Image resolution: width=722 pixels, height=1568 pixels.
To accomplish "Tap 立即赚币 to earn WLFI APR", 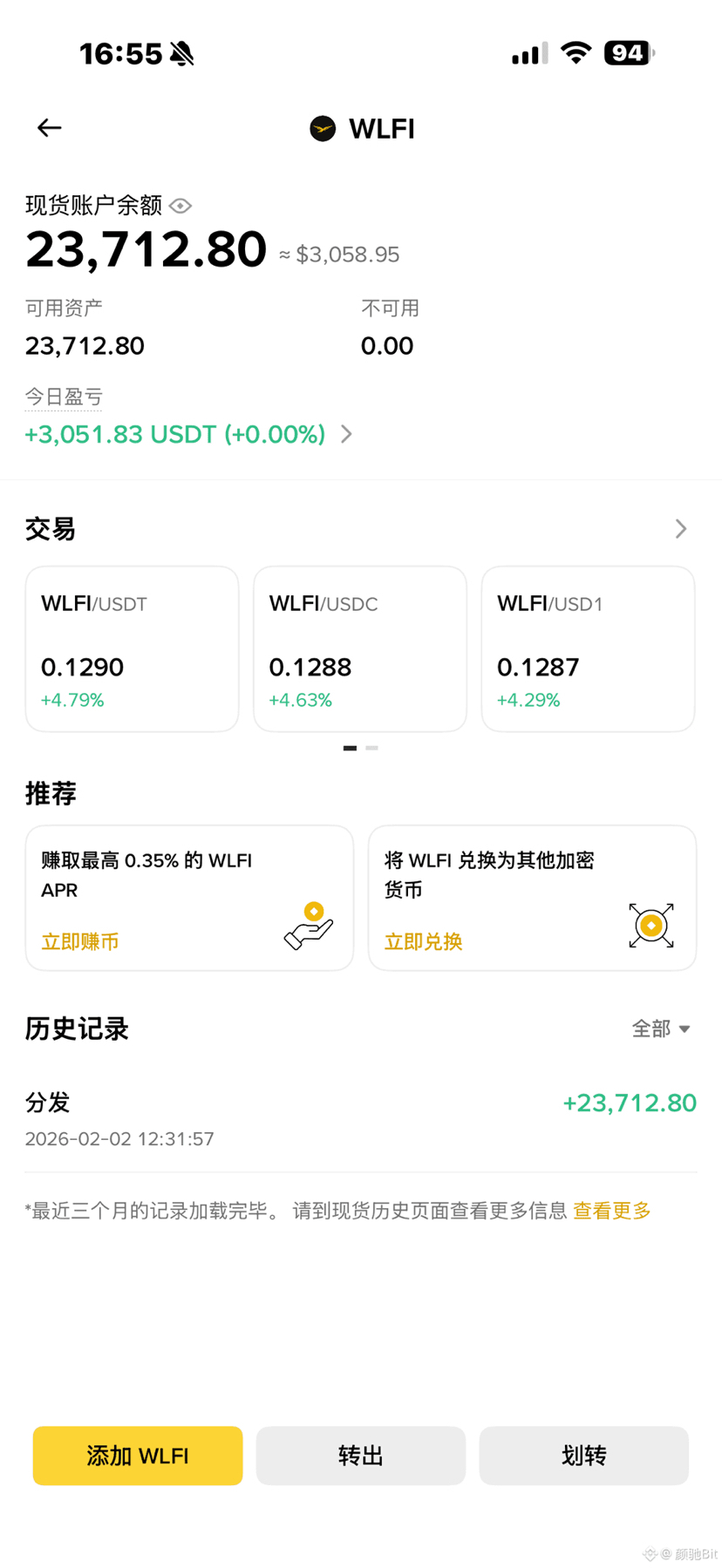I will (80, 941).
